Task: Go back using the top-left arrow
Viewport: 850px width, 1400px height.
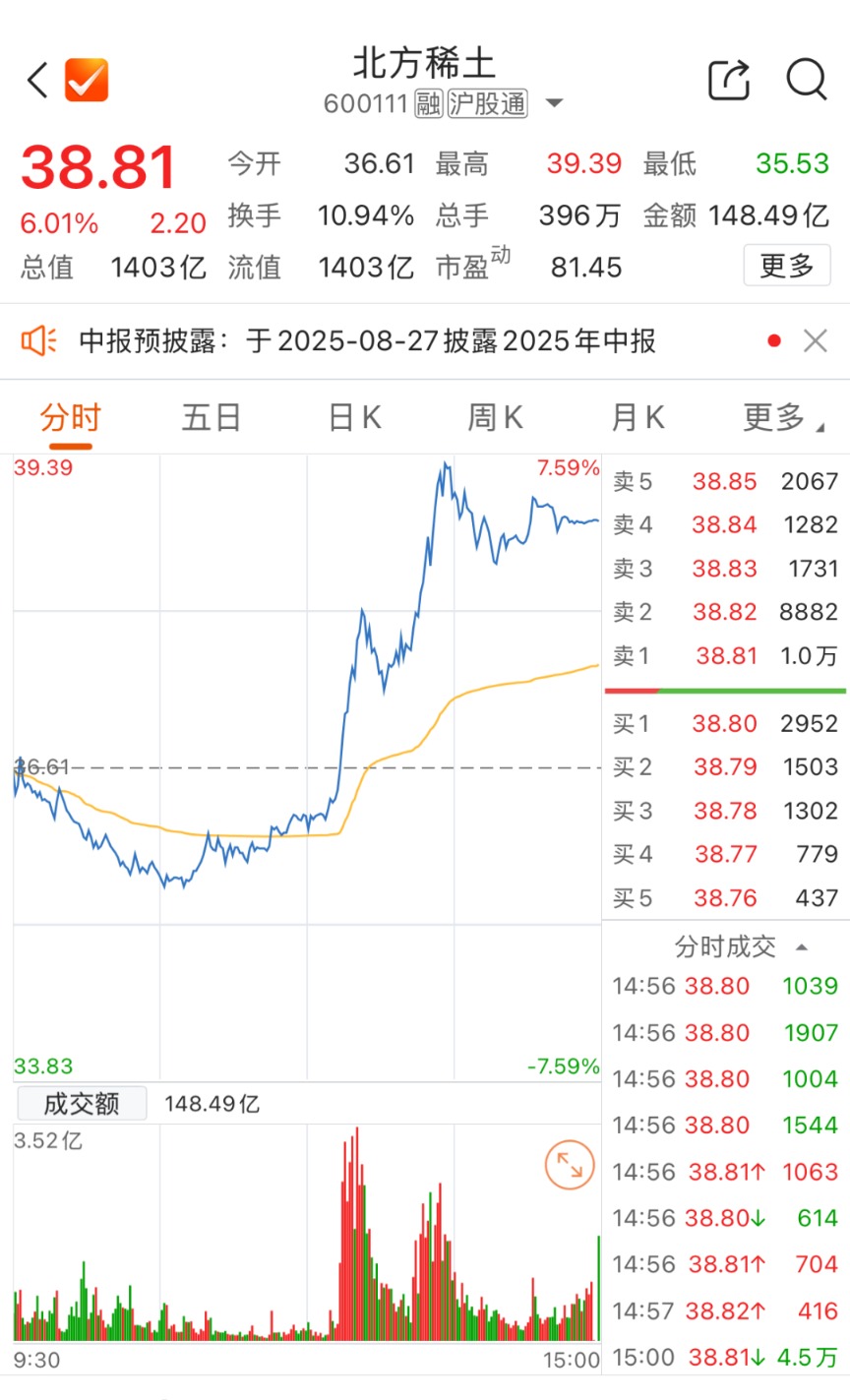Action: 37,81
